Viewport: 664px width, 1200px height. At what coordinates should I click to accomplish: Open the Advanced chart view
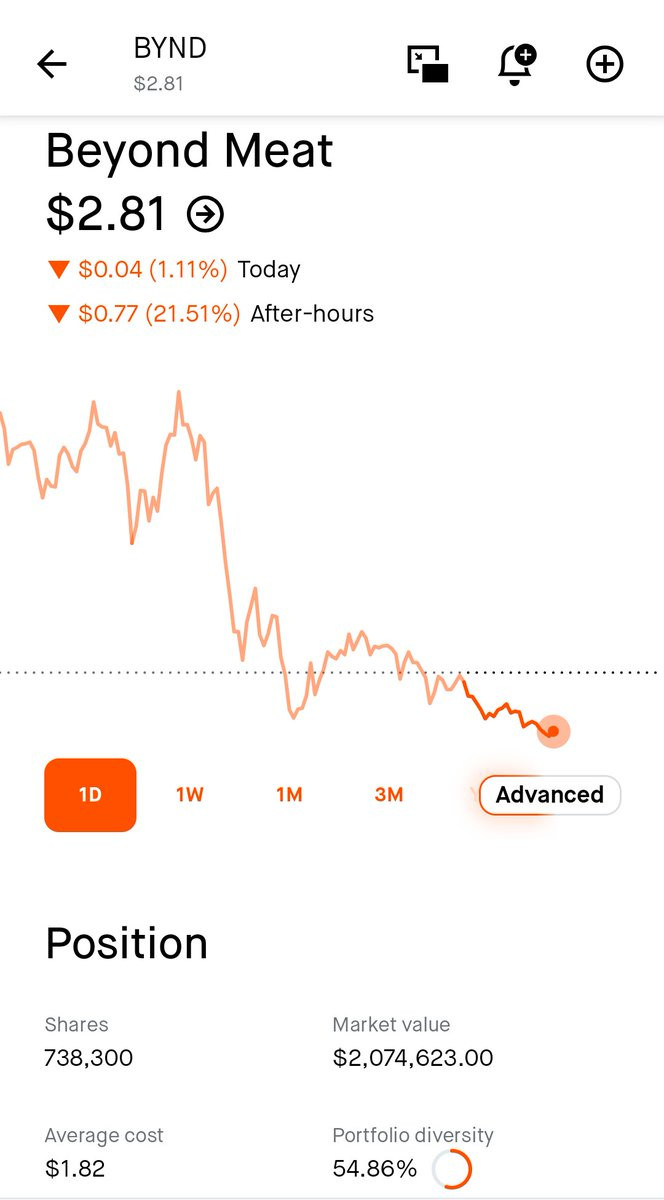[x=550, y=795]
